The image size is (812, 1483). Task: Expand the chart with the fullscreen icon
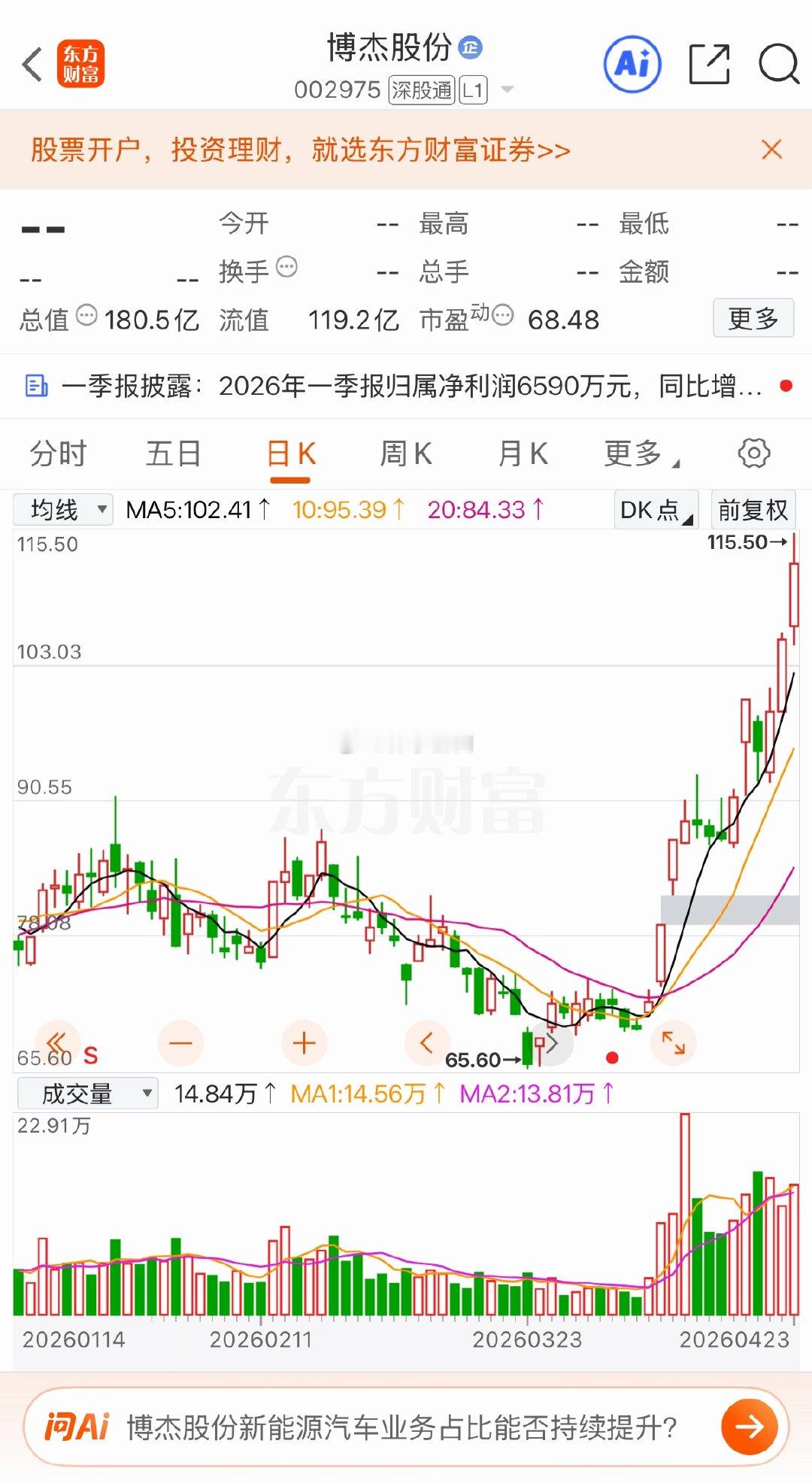tap(673, 1044)
